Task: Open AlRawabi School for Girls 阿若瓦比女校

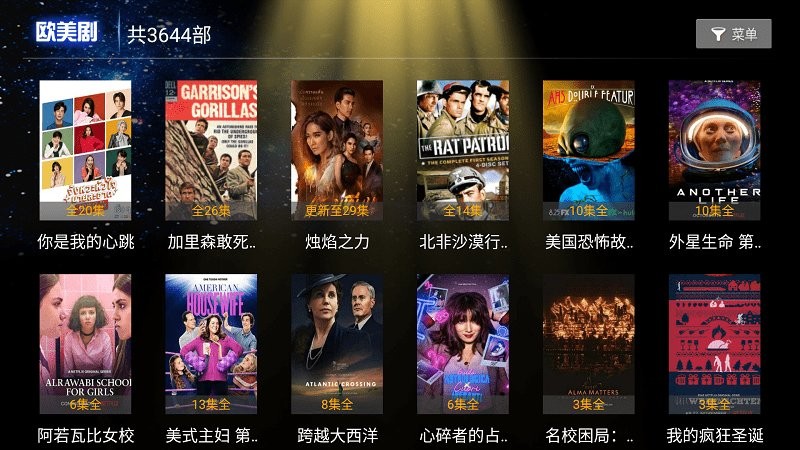Action: click(x=85, y=344)
